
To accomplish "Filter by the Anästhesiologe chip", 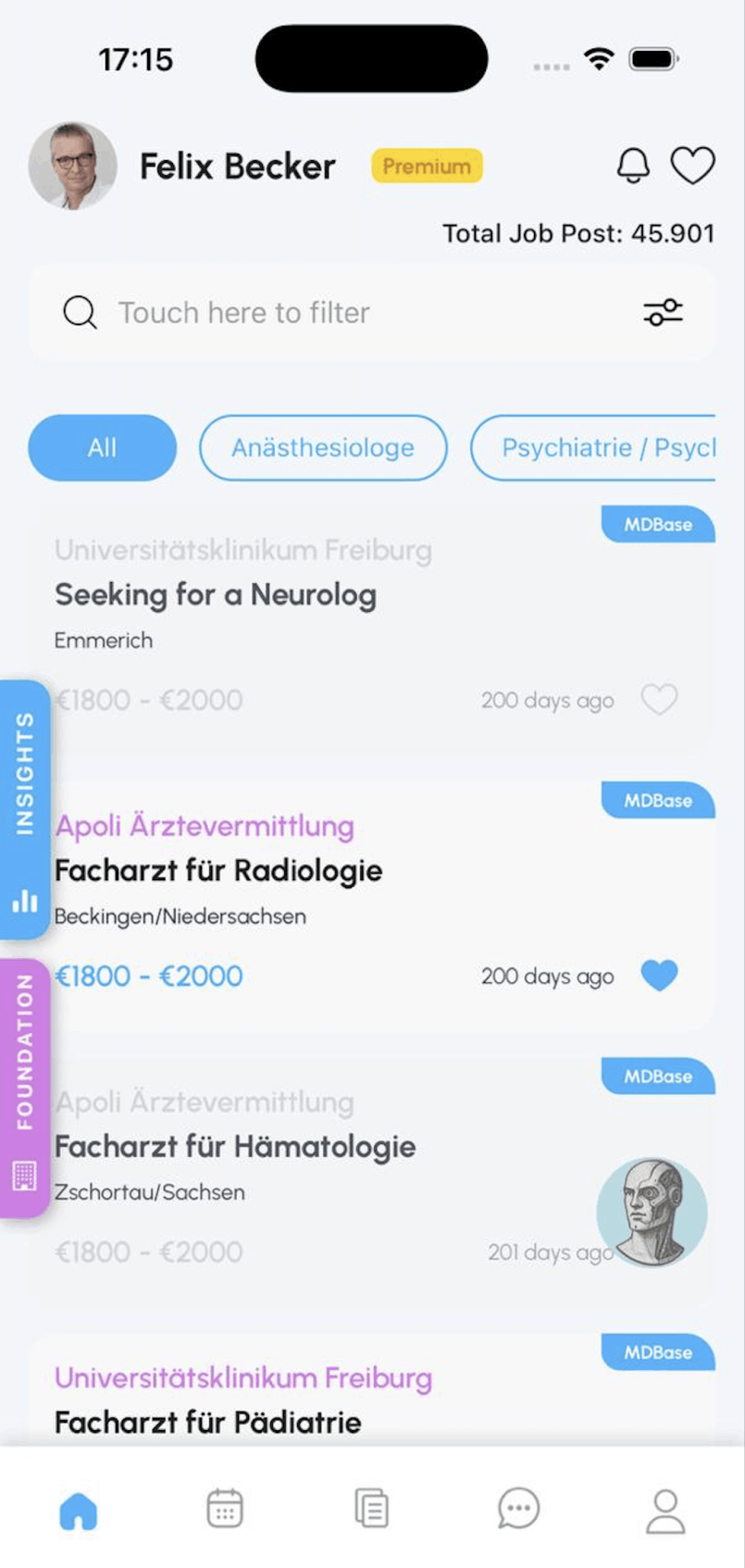I will point(323,448).
